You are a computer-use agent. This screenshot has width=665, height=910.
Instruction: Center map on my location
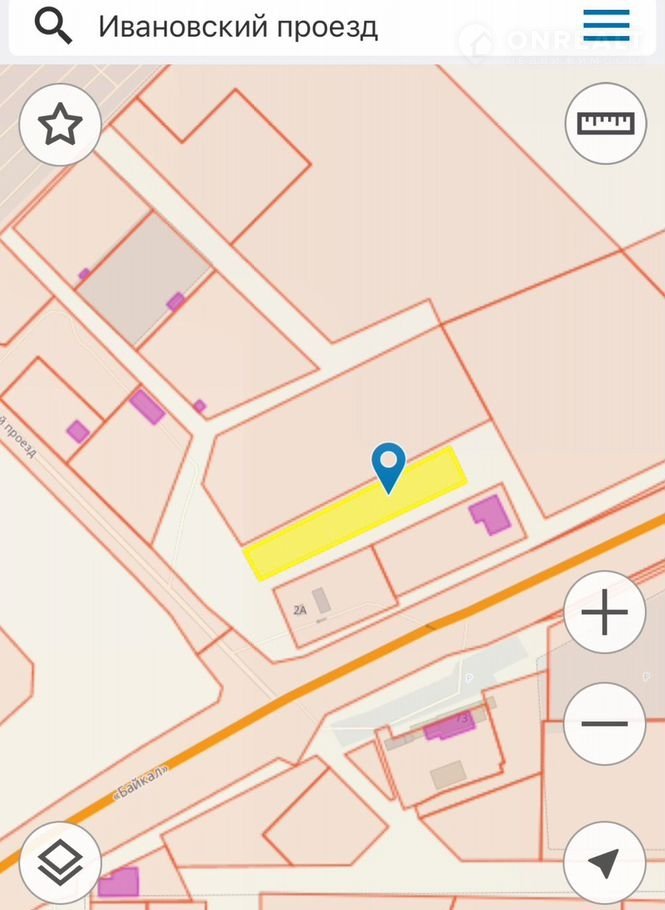coord(604,862)
